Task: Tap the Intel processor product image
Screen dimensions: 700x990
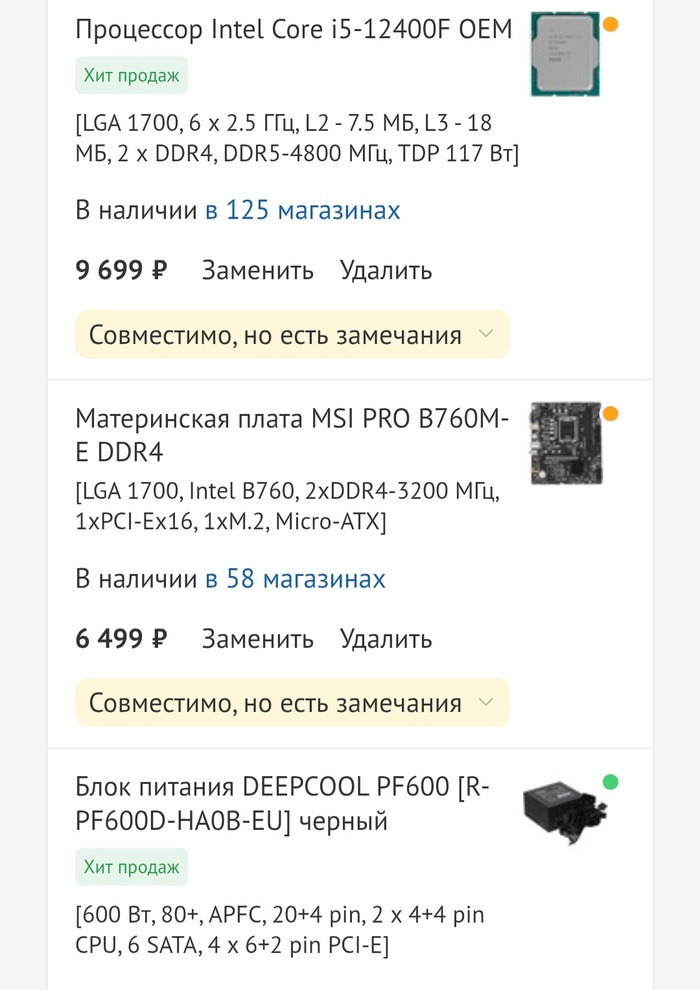Action: (565, 54)
